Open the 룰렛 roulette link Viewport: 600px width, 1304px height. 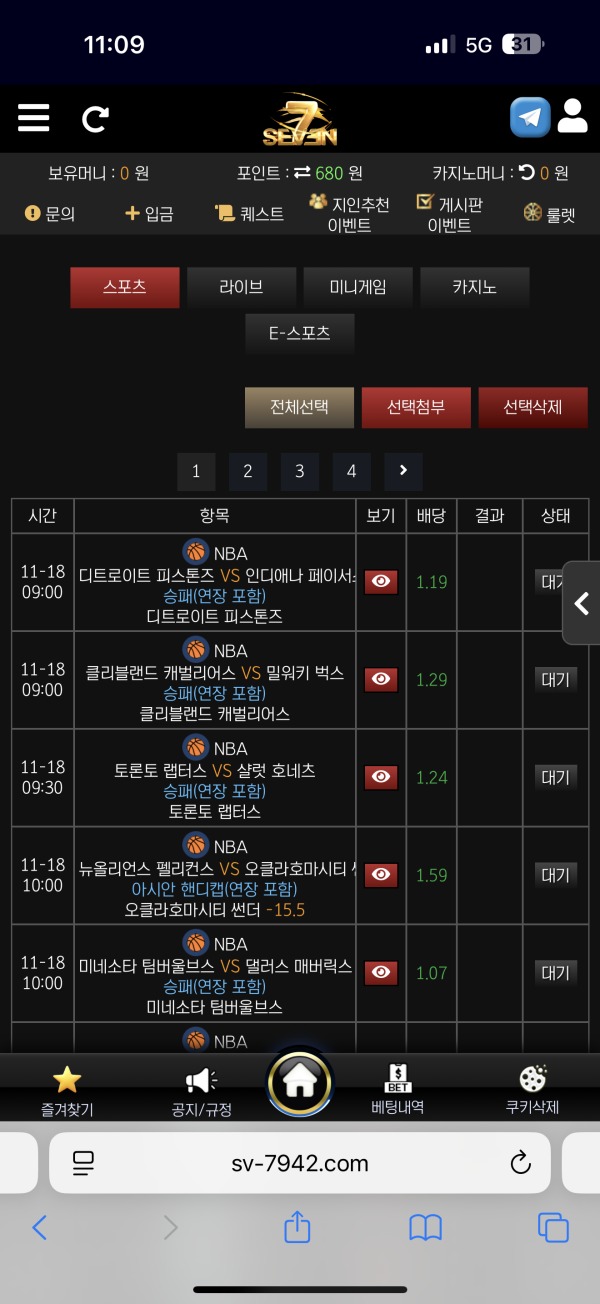pyautogui.click(x=549, y=213)
